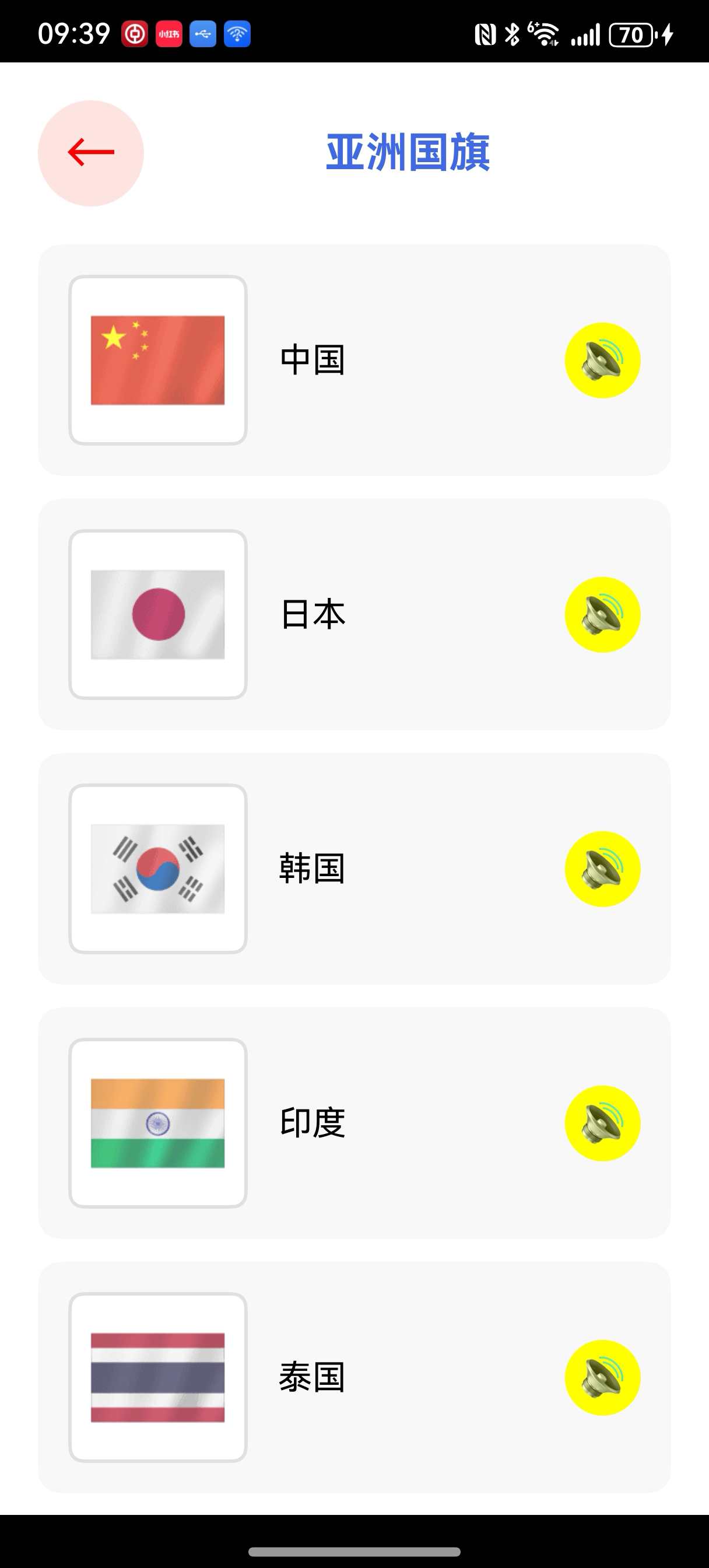Choose the 印度 flag card
The height and width of the screenshot is (1568, 709).
click(354, 1123)
